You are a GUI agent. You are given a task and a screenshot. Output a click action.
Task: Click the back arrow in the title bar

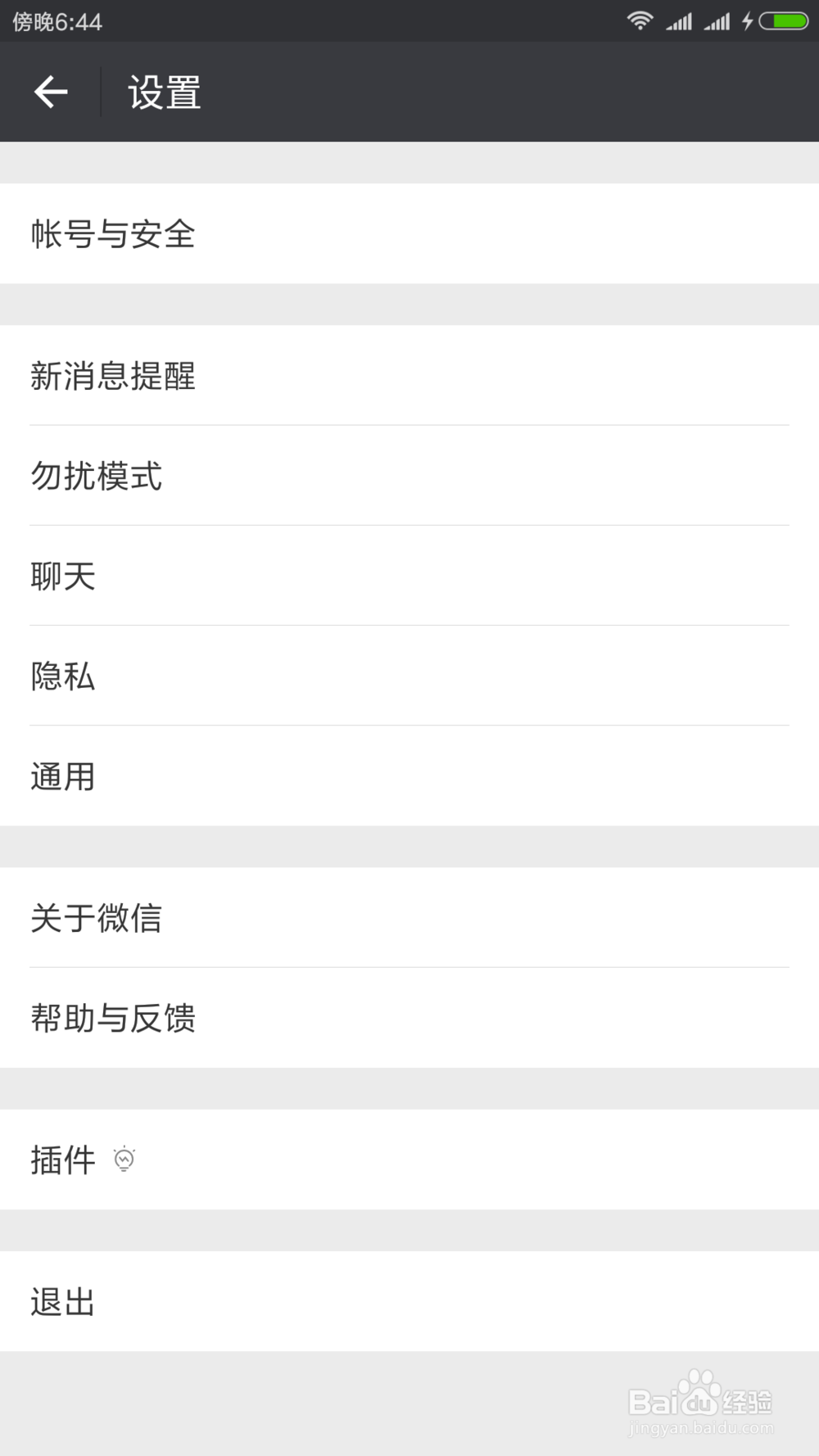click(51, 91)
